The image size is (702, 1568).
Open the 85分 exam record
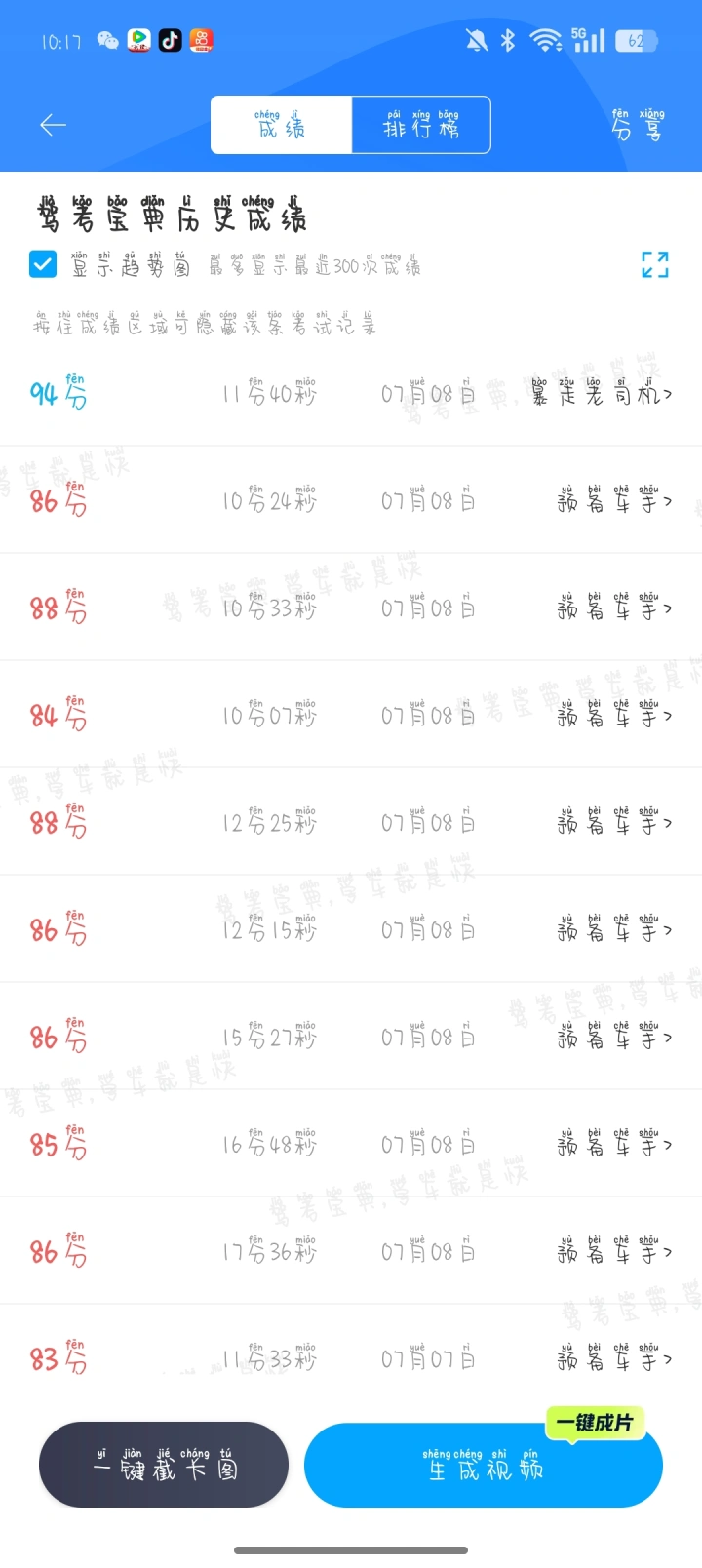(x=351, y=1145)
